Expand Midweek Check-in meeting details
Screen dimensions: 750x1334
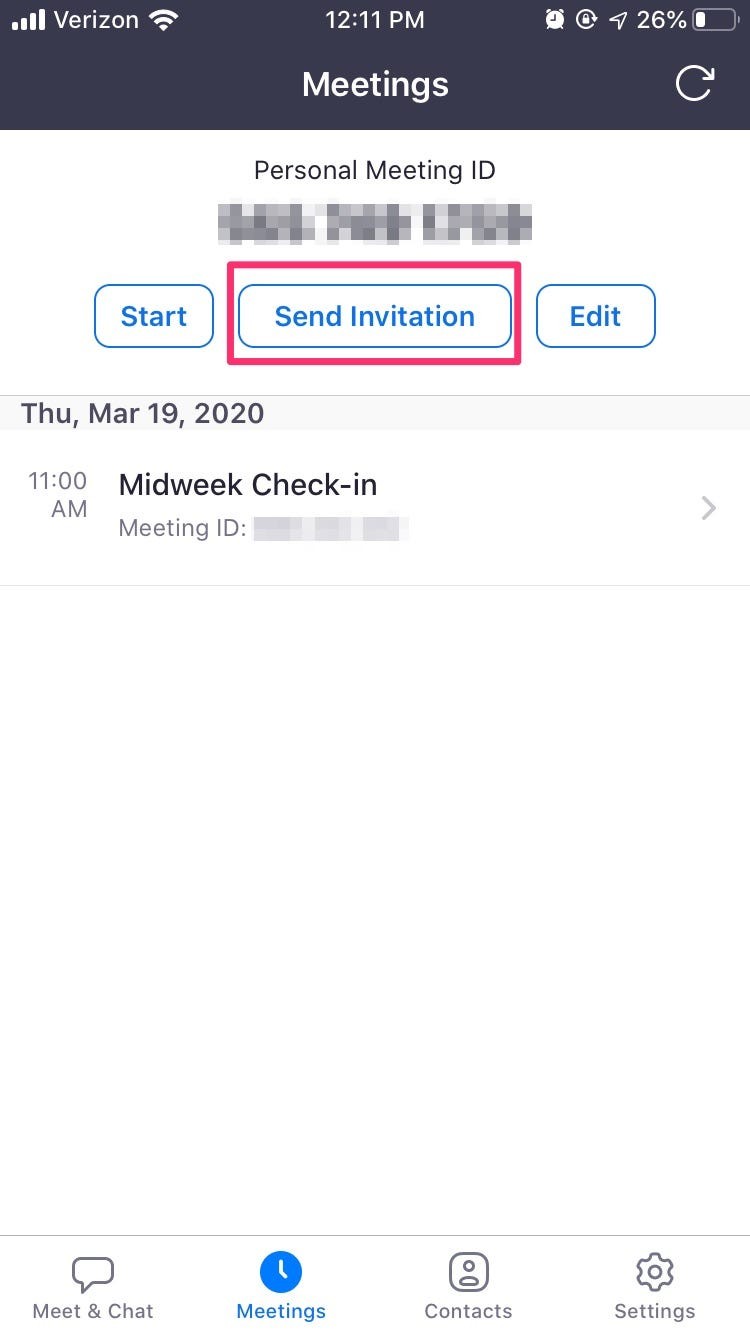tap(247, 485)
